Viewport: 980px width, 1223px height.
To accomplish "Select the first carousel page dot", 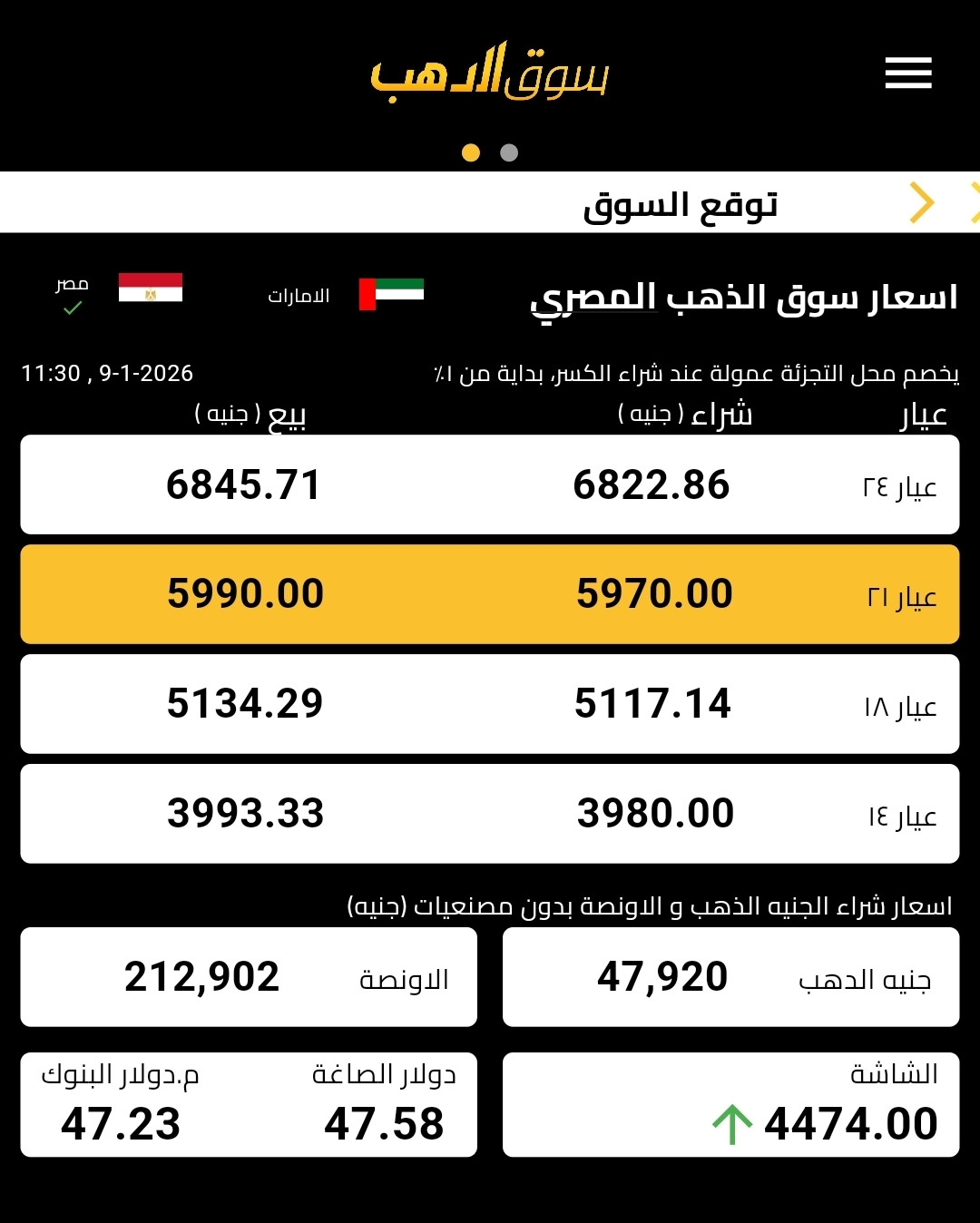I will 471,152.
